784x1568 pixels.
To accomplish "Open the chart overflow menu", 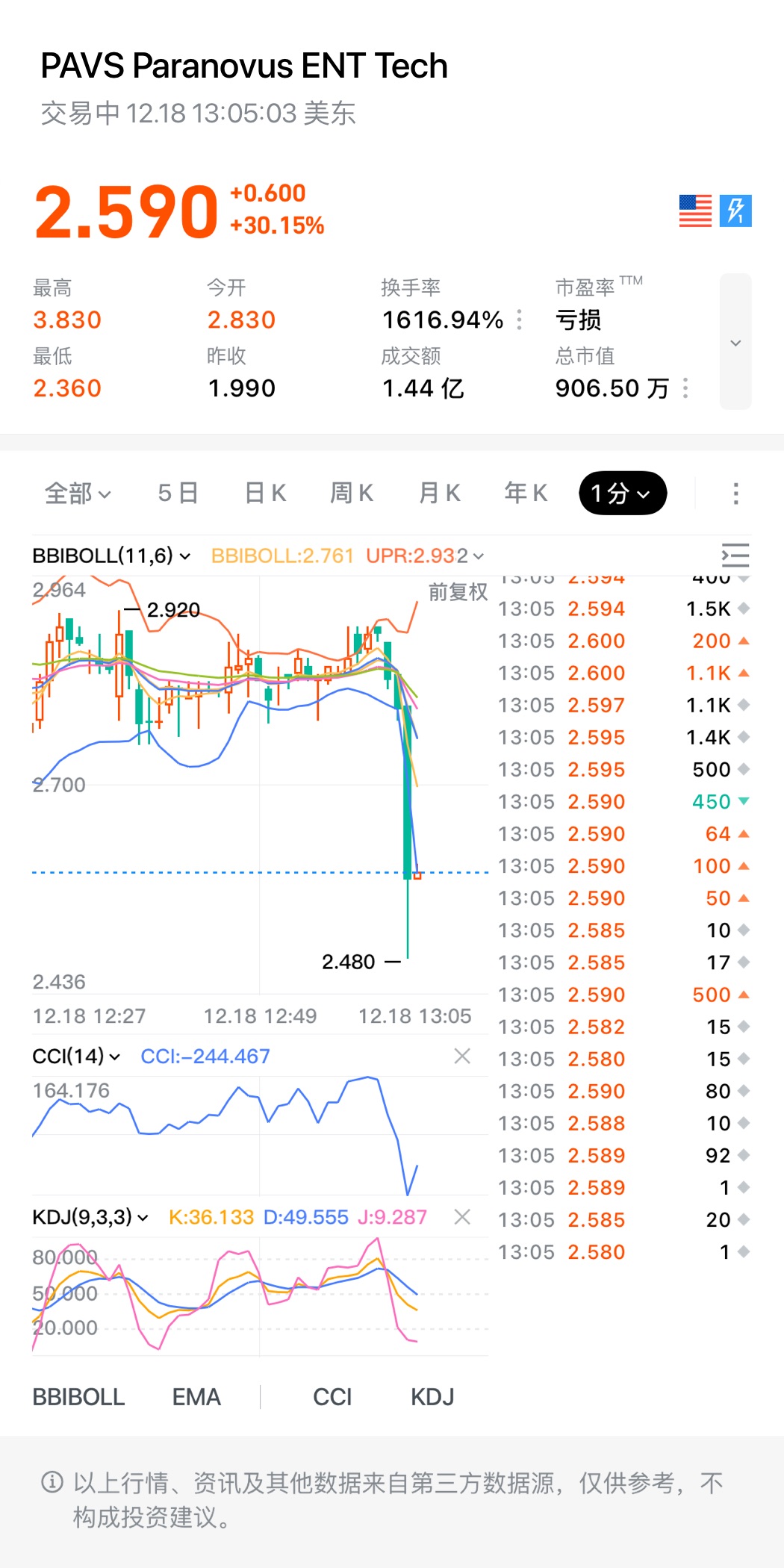I will pyautogui.click(x=735, y=494).
